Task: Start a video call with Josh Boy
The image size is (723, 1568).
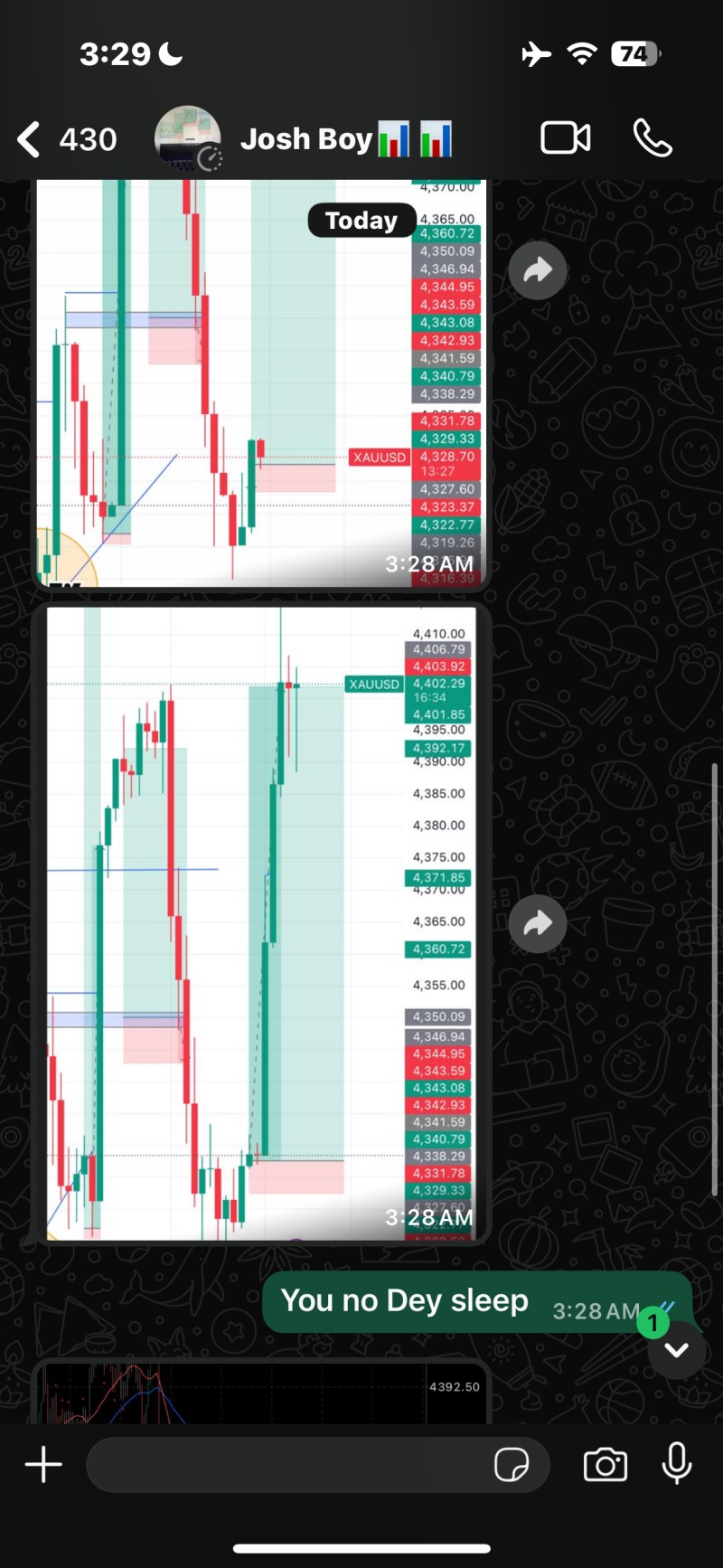Action: click(x=566, y=138)
